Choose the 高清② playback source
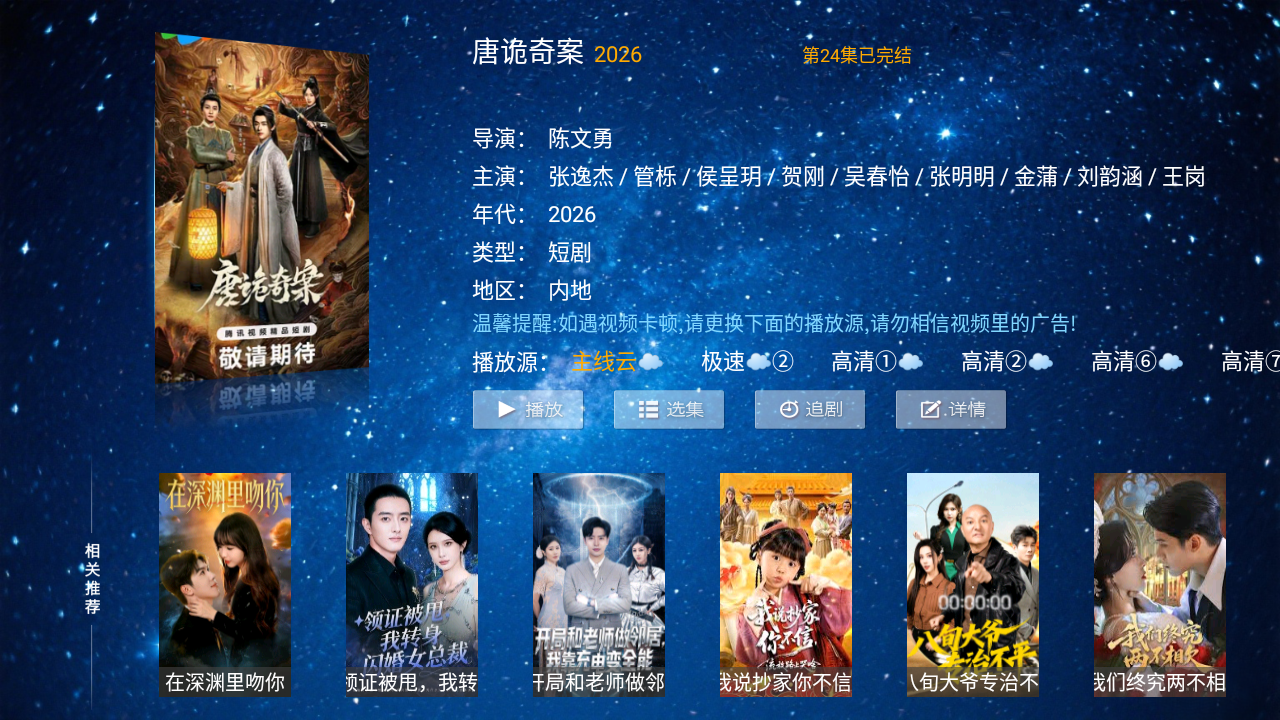The height and width of the screenshot is (720, 1280). coord(1007,362)
